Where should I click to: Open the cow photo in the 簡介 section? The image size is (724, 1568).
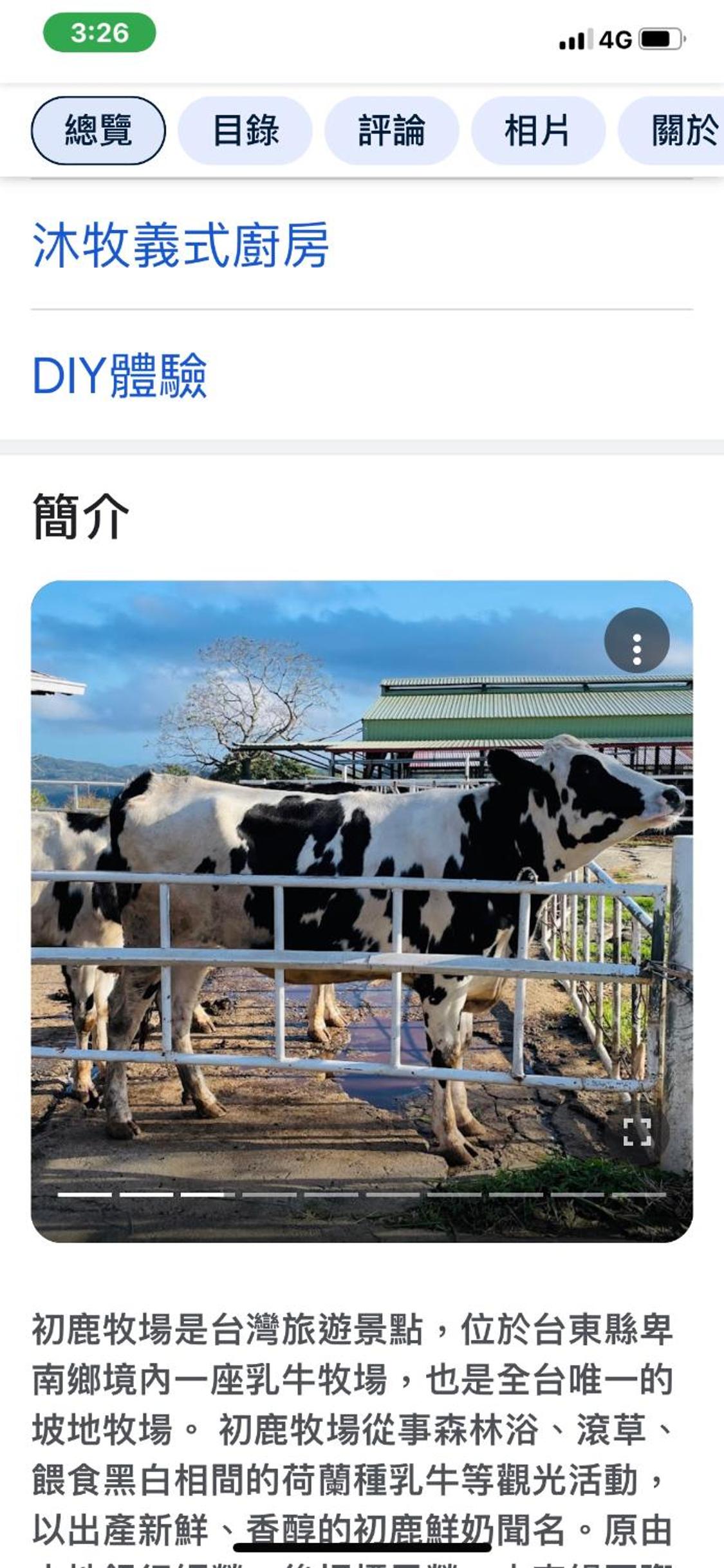362,911
